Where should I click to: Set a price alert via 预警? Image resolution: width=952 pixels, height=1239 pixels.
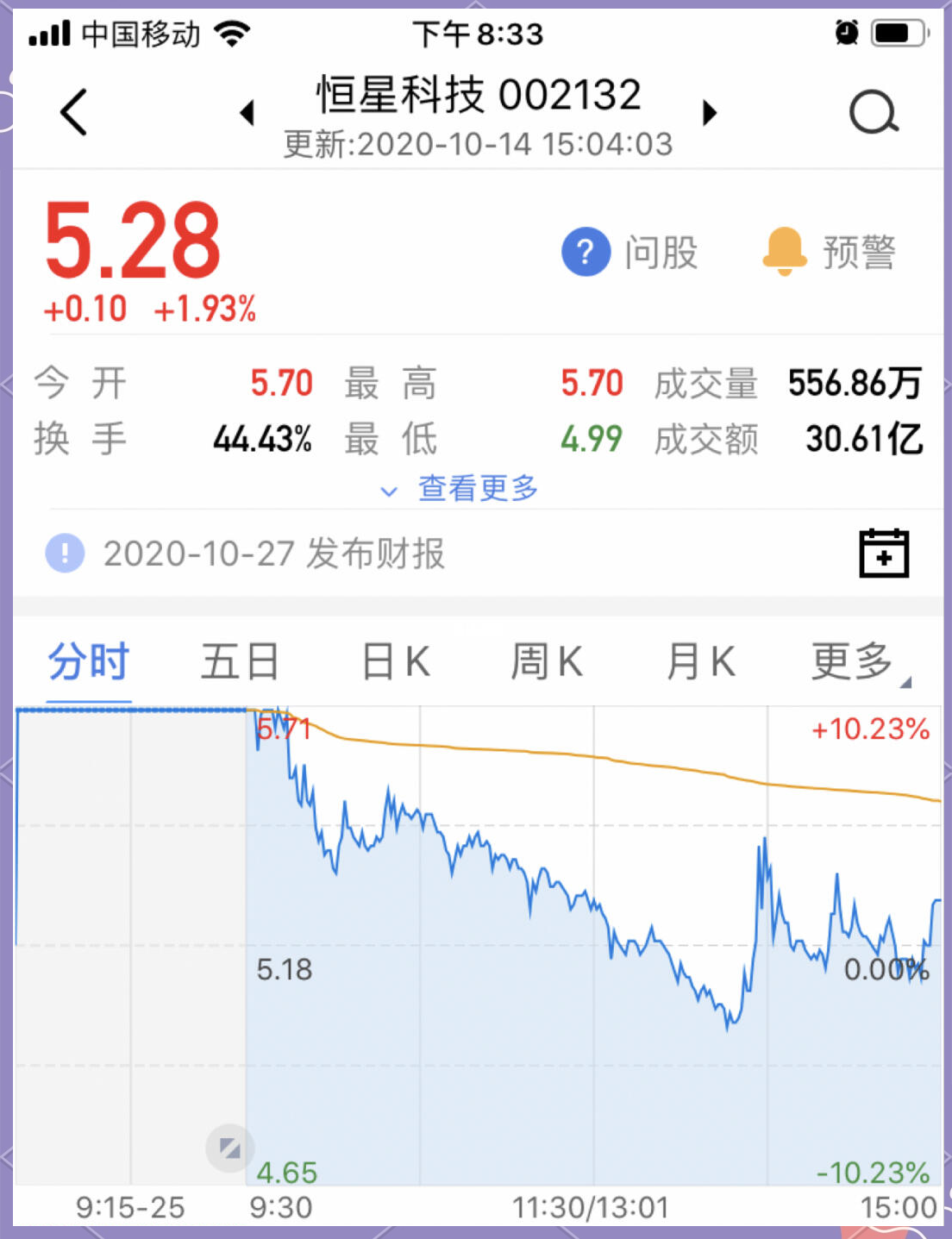pos(829,253)
